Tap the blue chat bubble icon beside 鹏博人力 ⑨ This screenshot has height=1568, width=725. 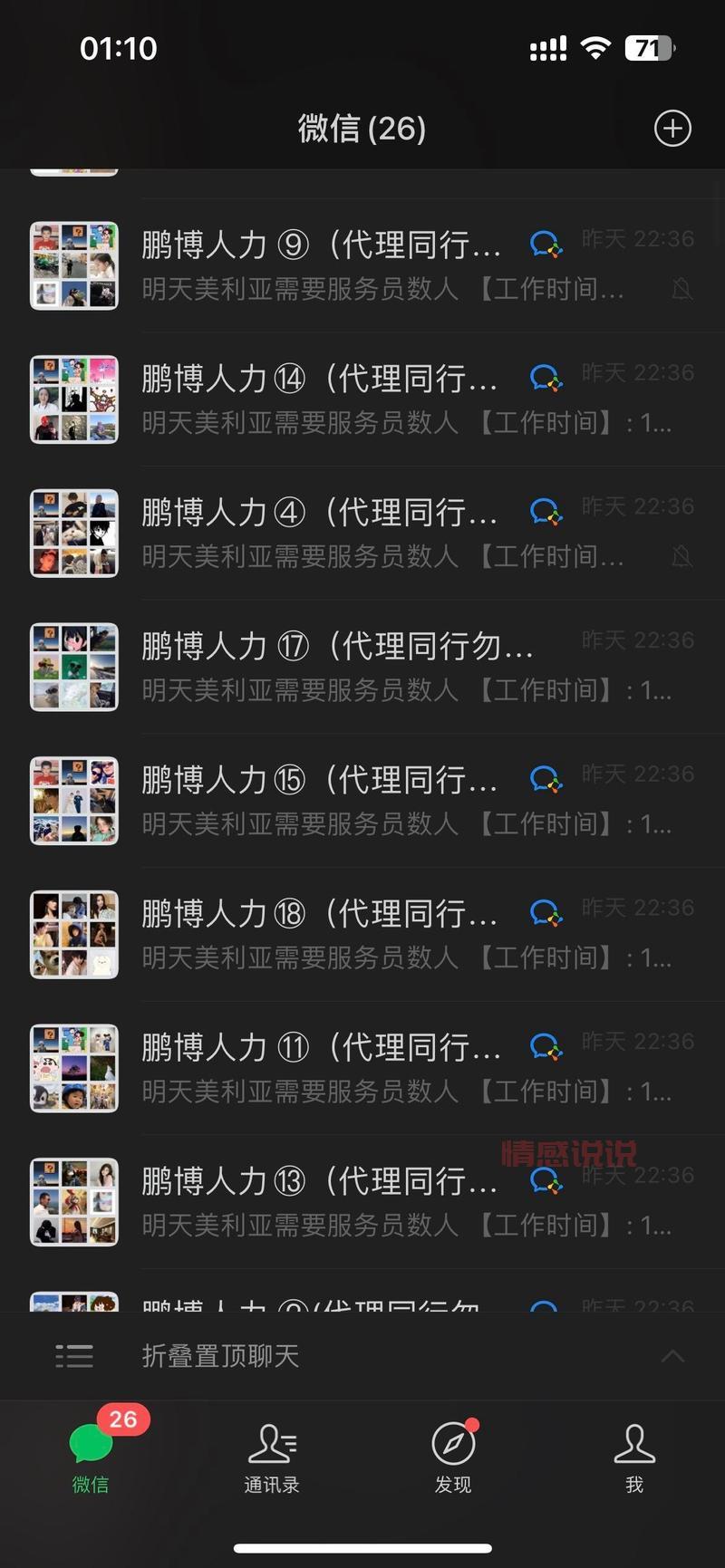click(x=547, y=242)
